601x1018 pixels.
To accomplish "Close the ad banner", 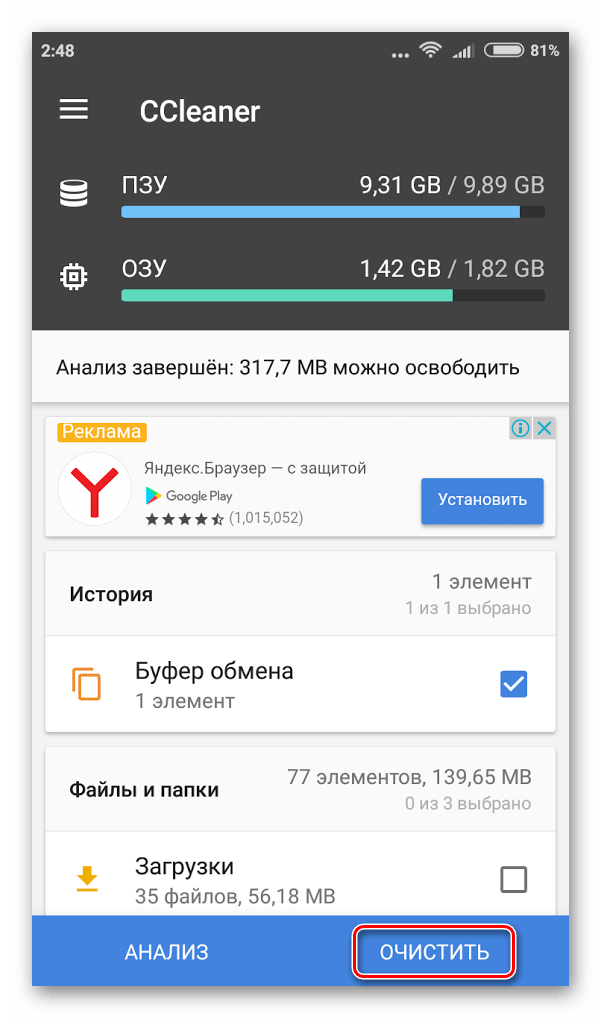I will pos(545,428).
